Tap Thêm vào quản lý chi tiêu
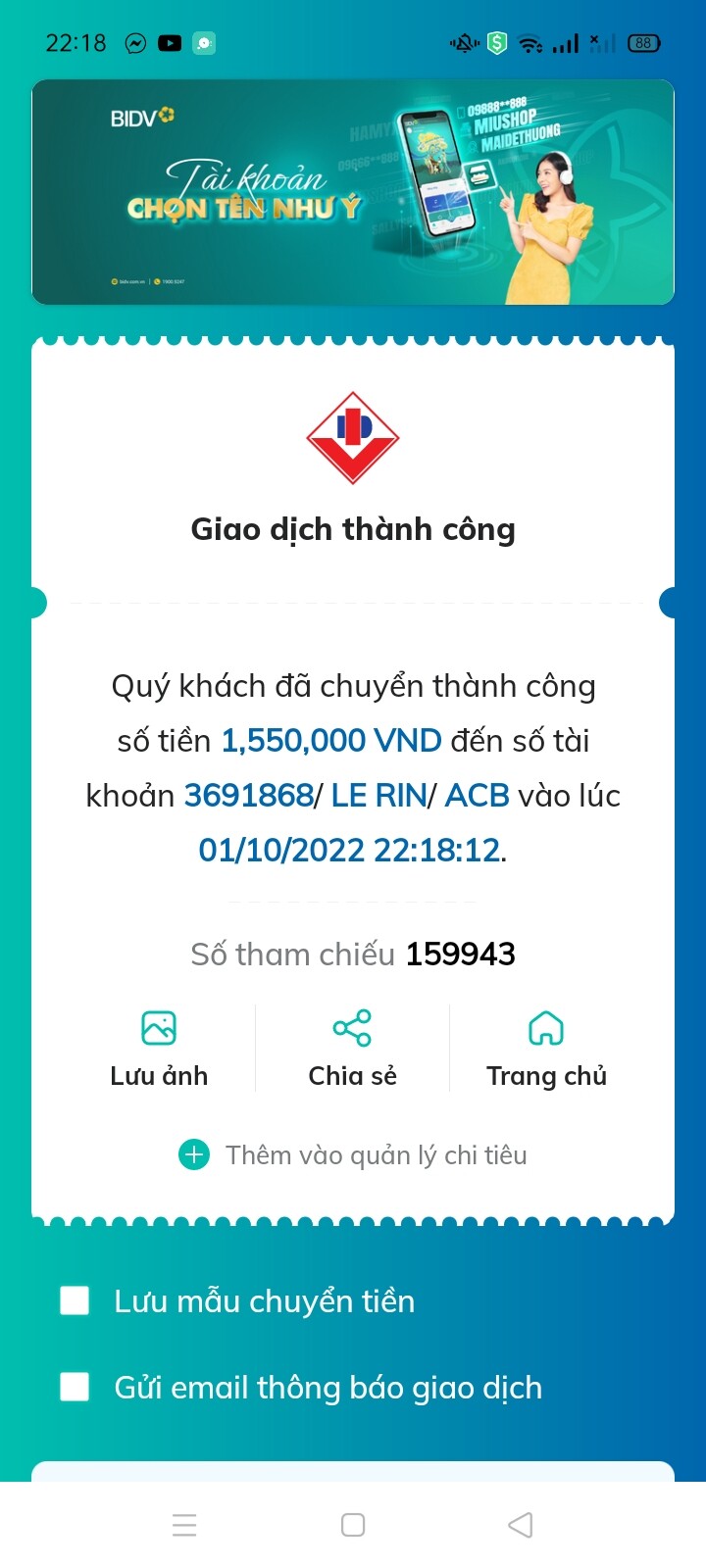Screen dimensions: 706x1568 click(353, 1155)
